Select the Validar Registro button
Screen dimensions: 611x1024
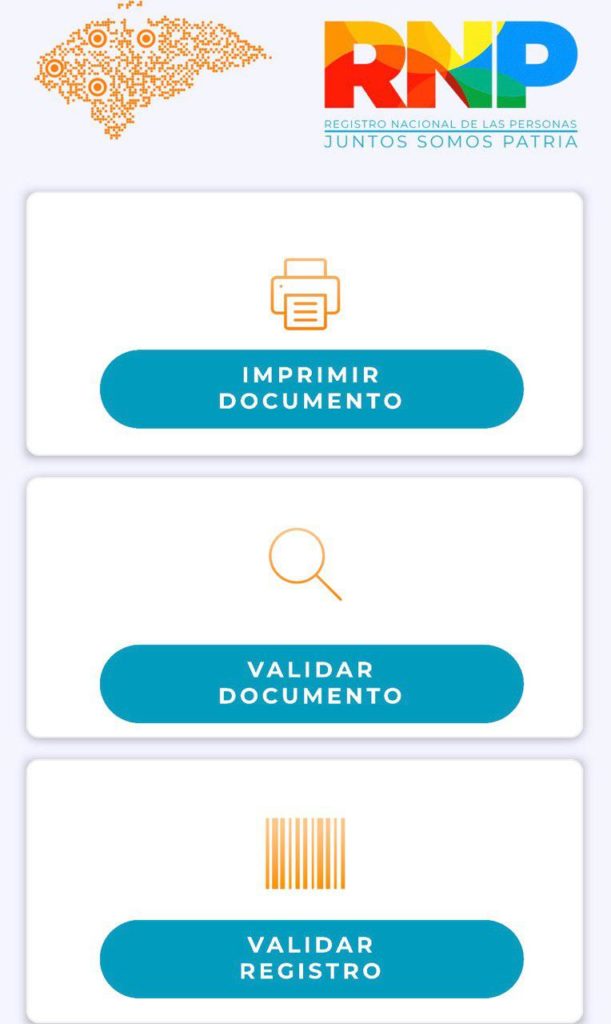pos(311,957)
